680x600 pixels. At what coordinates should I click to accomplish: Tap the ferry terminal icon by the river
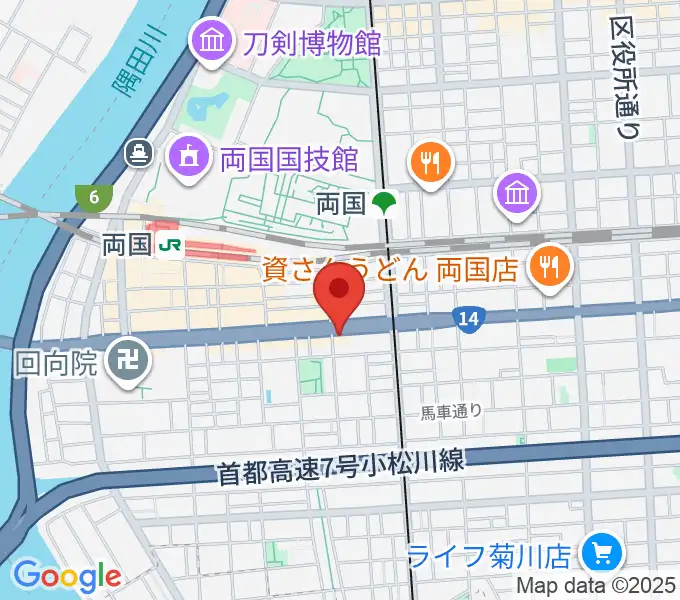coord(137,153)
